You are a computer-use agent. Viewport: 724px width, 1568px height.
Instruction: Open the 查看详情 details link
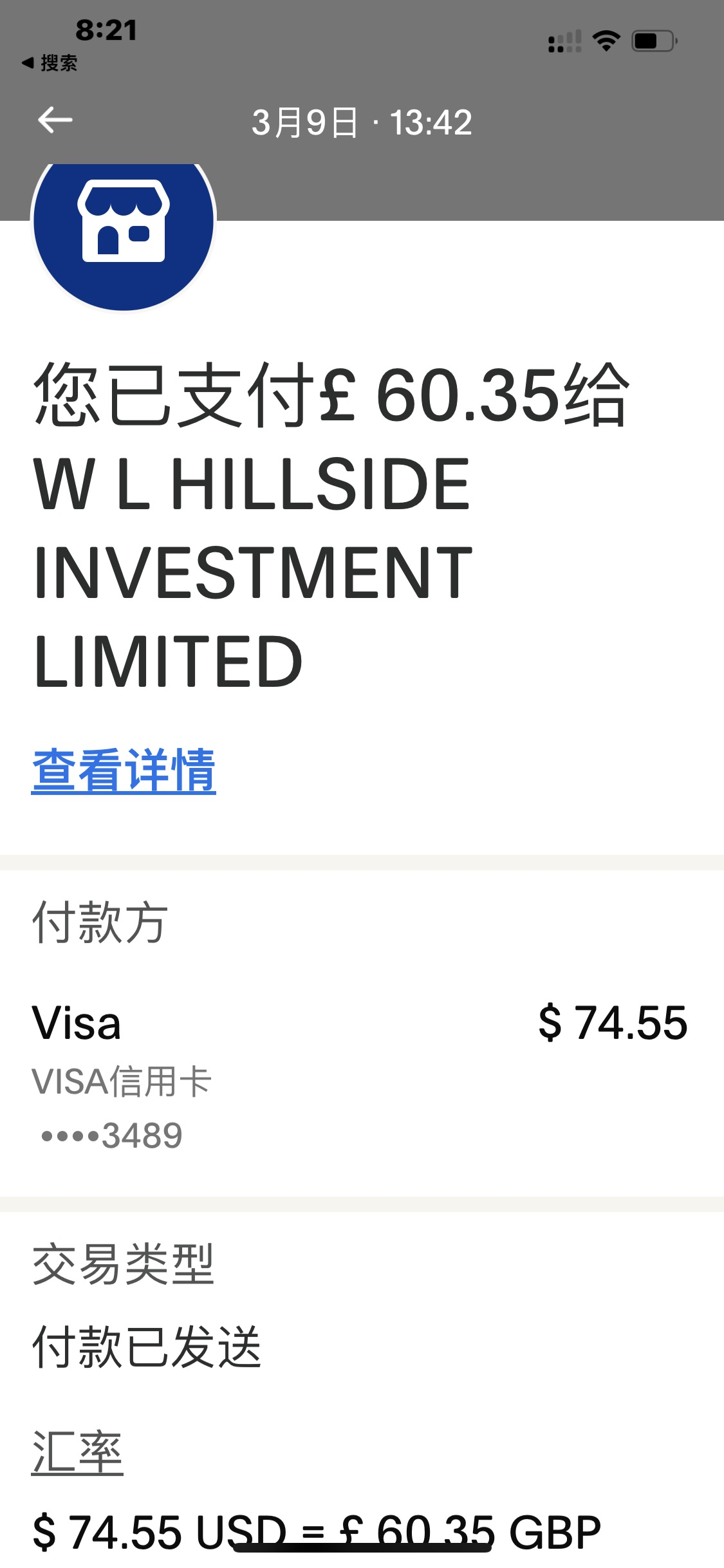(124, 770)
